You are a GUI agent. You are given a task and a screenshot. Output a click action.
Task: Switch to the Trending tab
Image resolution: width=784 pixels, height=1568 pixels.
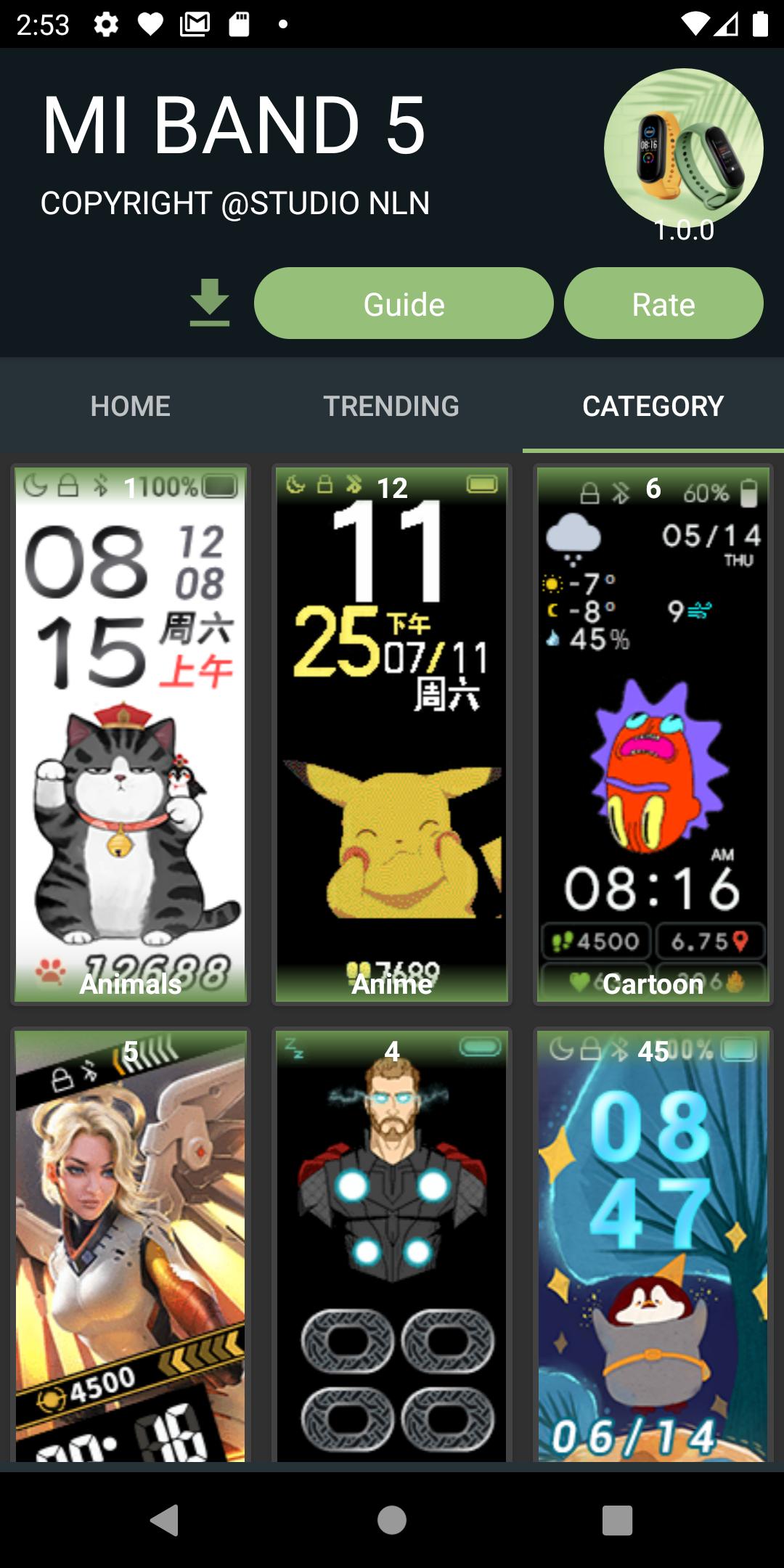391,406
